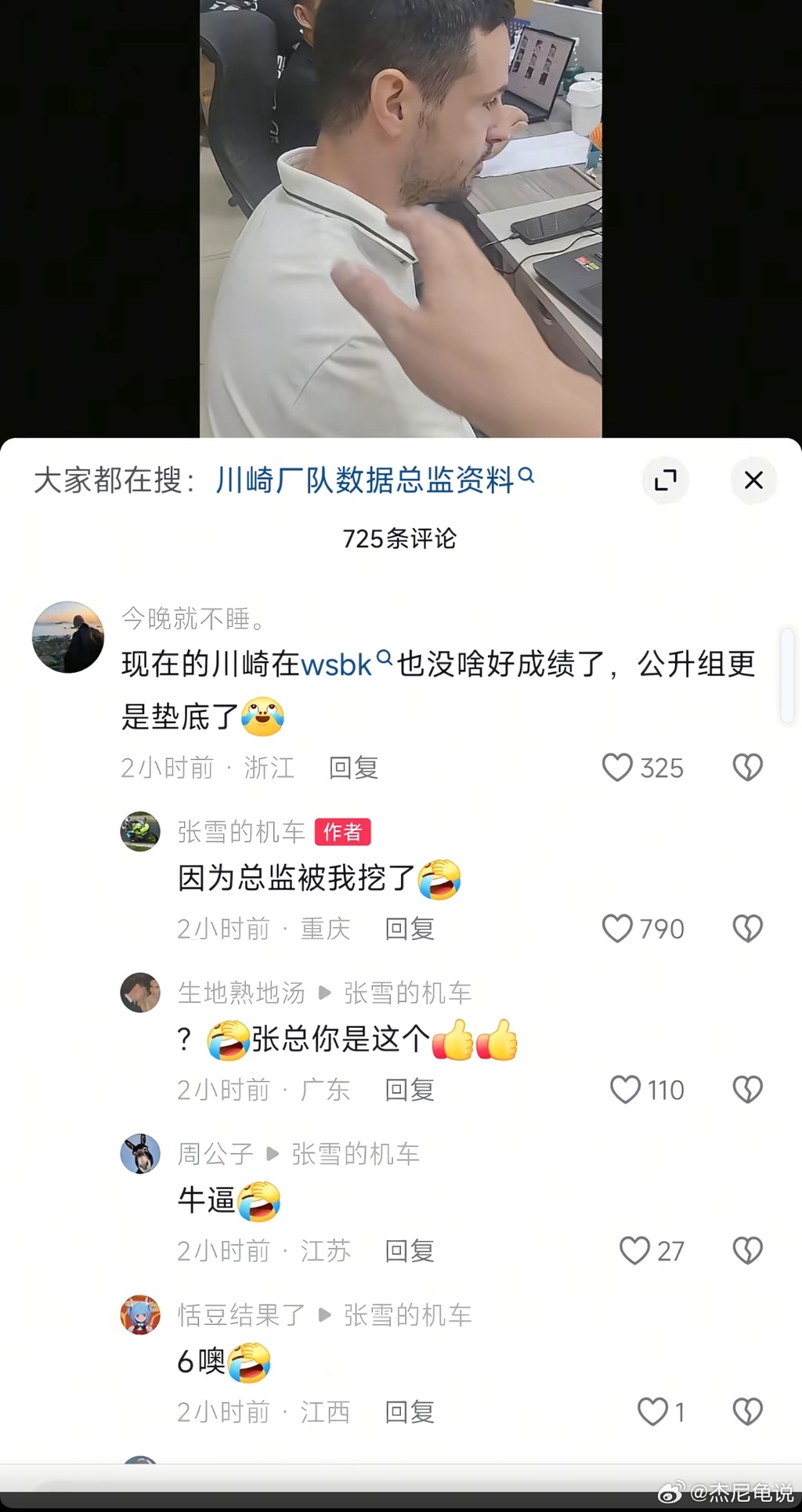Screen dimensions: 802x1512
Task: Reply to 恬豆结果了's comment
Action: tap(409, 1412)
